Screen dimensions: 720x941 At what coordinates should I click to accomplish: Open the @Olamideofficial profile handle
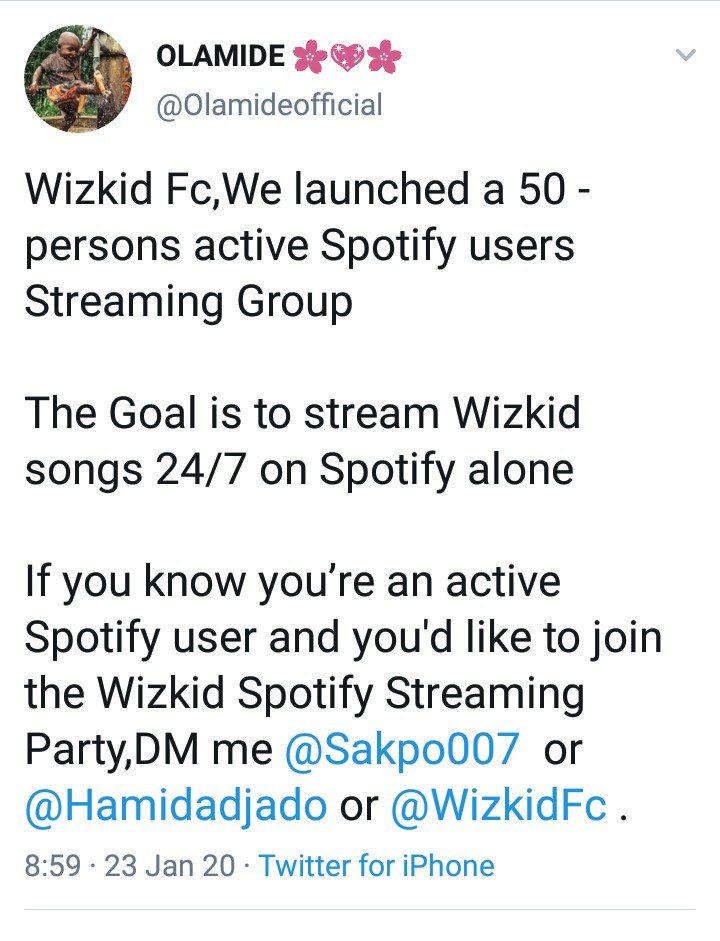point(269,104)
